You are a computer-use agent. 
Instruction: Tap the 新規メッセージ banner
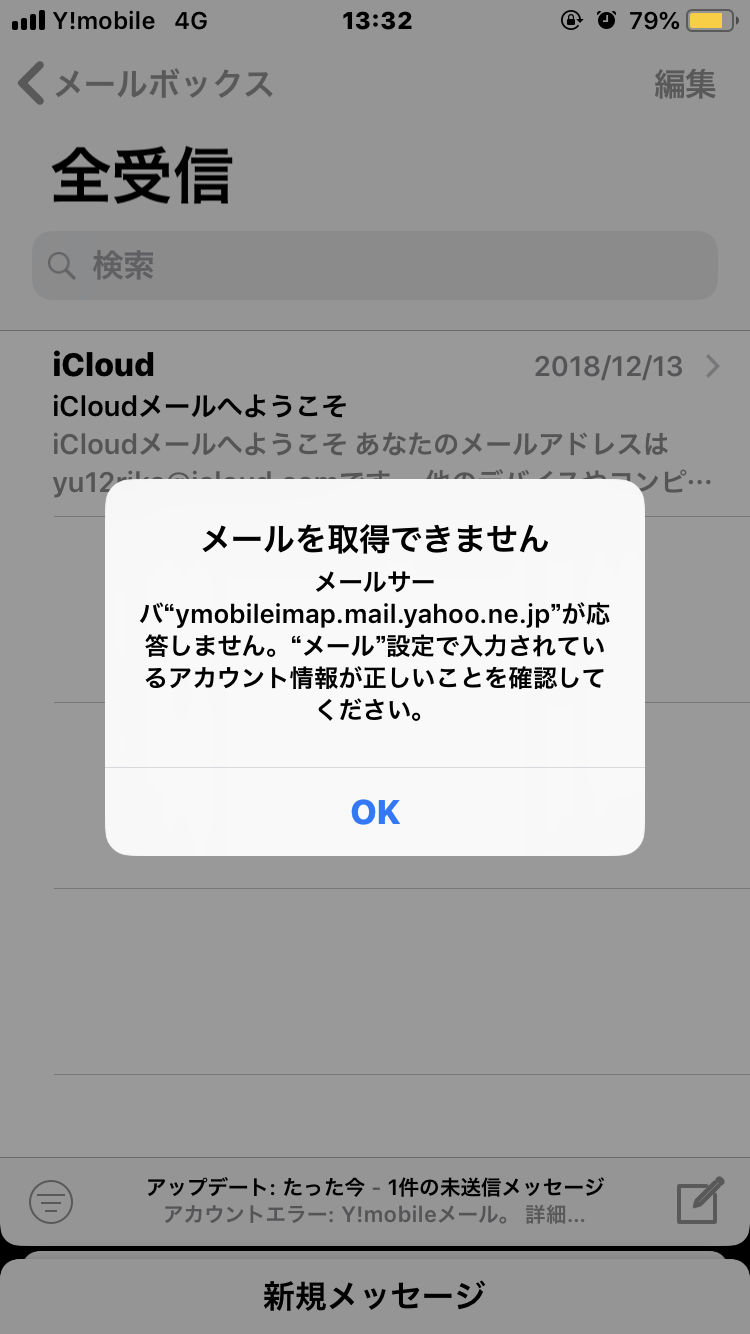pos(374,1292)
